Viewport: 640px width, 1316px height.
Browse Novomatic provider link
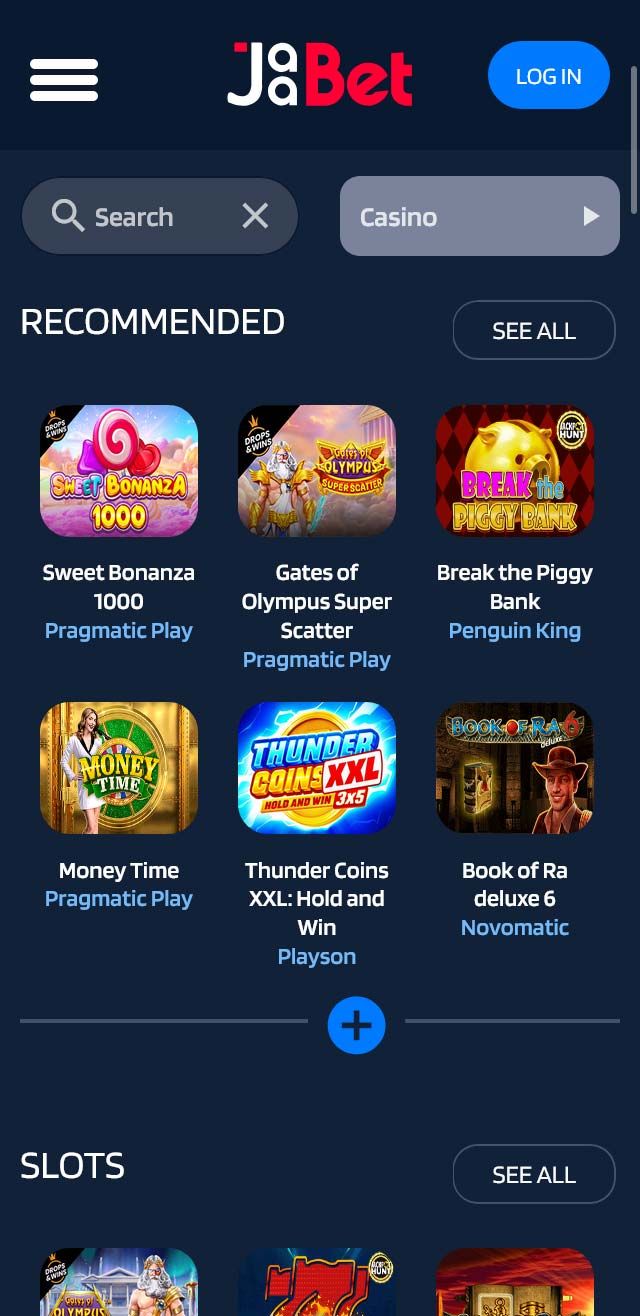coord(515,928)
